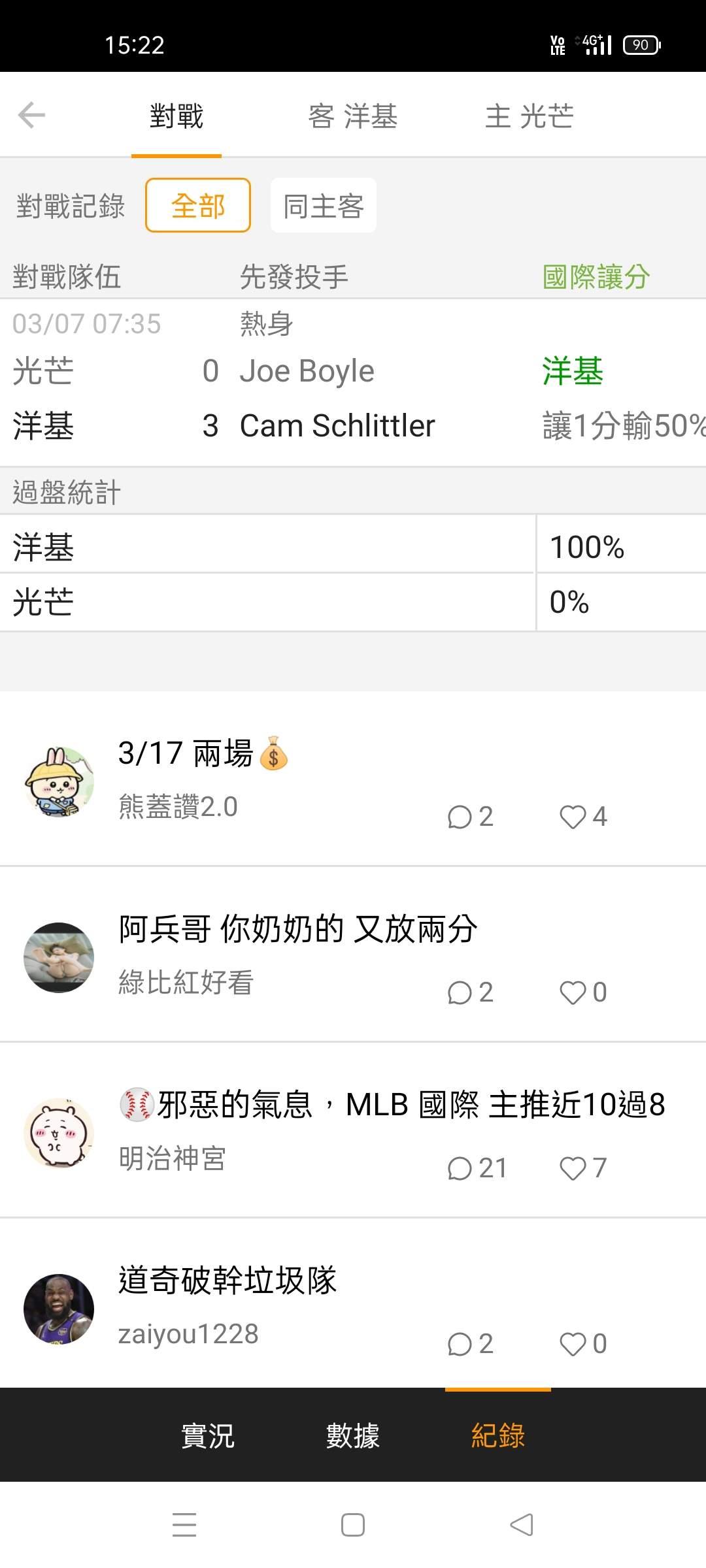The image size is (706, 1568).
Task: Select the 對戰 tab
Action: [176, 116]
